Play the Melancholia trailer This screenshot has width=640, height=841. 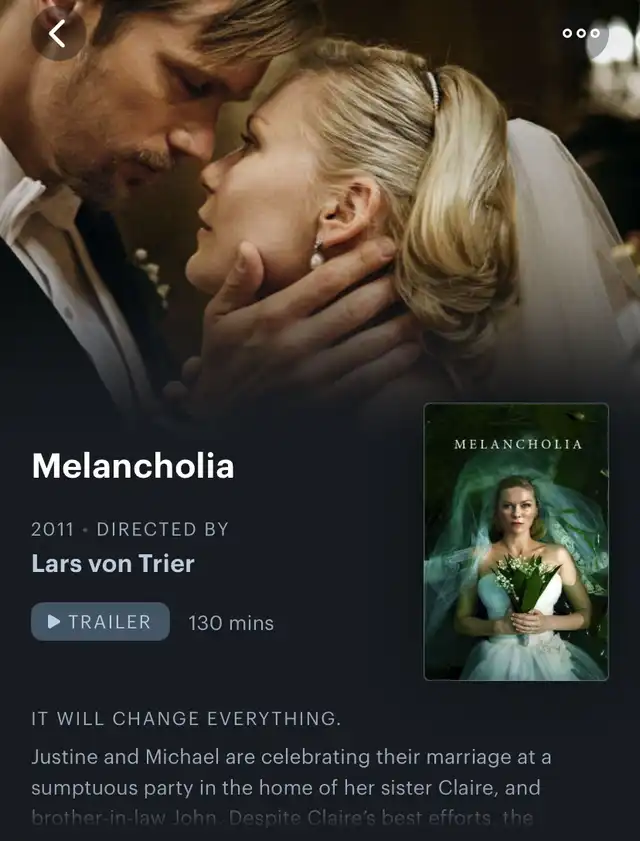100,622
